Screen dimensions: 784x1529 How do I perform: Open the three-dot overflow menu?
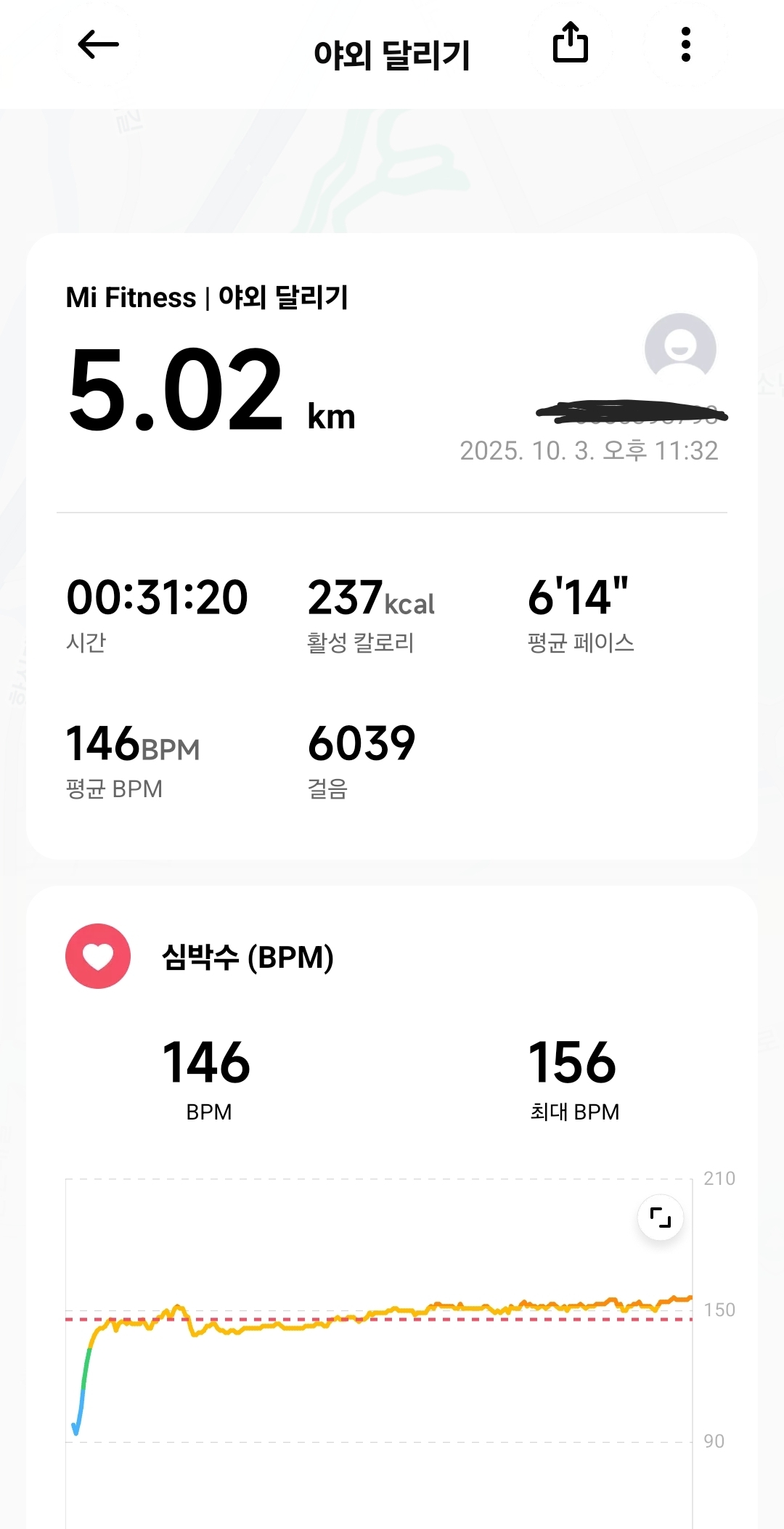685,45
